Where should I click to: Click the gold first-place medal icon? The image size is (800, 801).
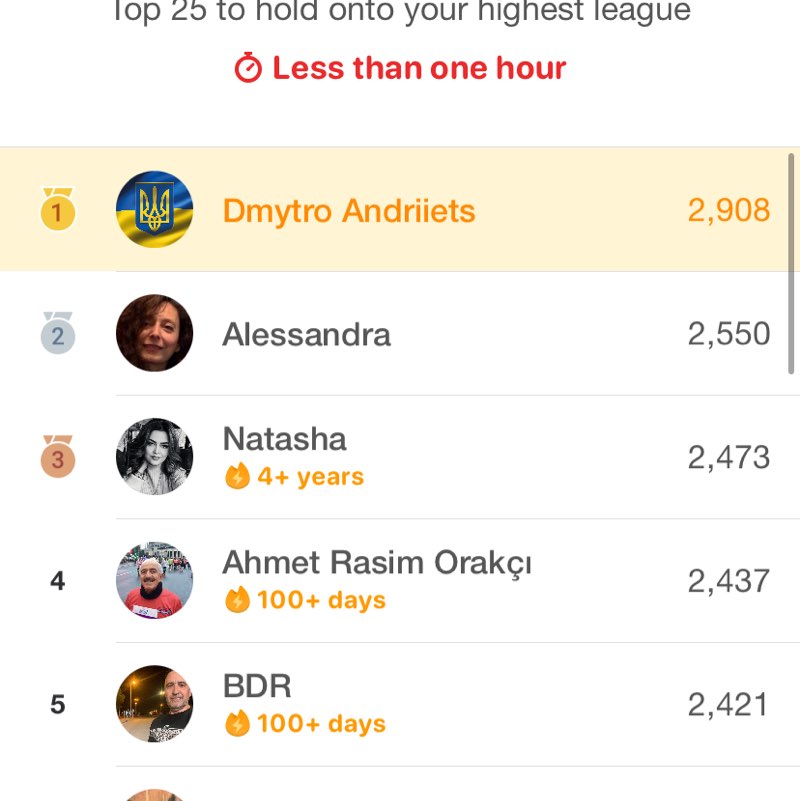point(57,210)
